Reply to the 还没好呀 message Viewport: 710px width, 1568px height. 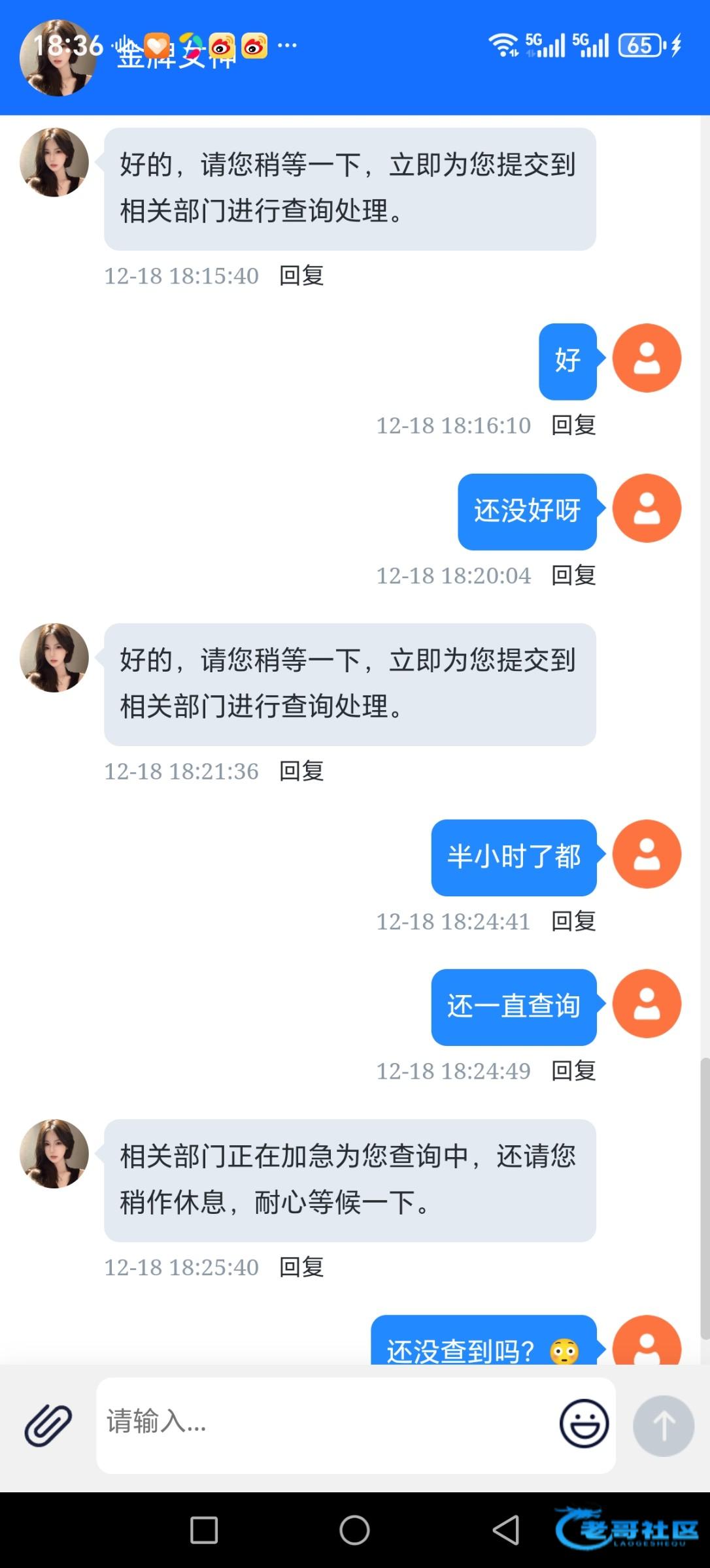[573, 576]
